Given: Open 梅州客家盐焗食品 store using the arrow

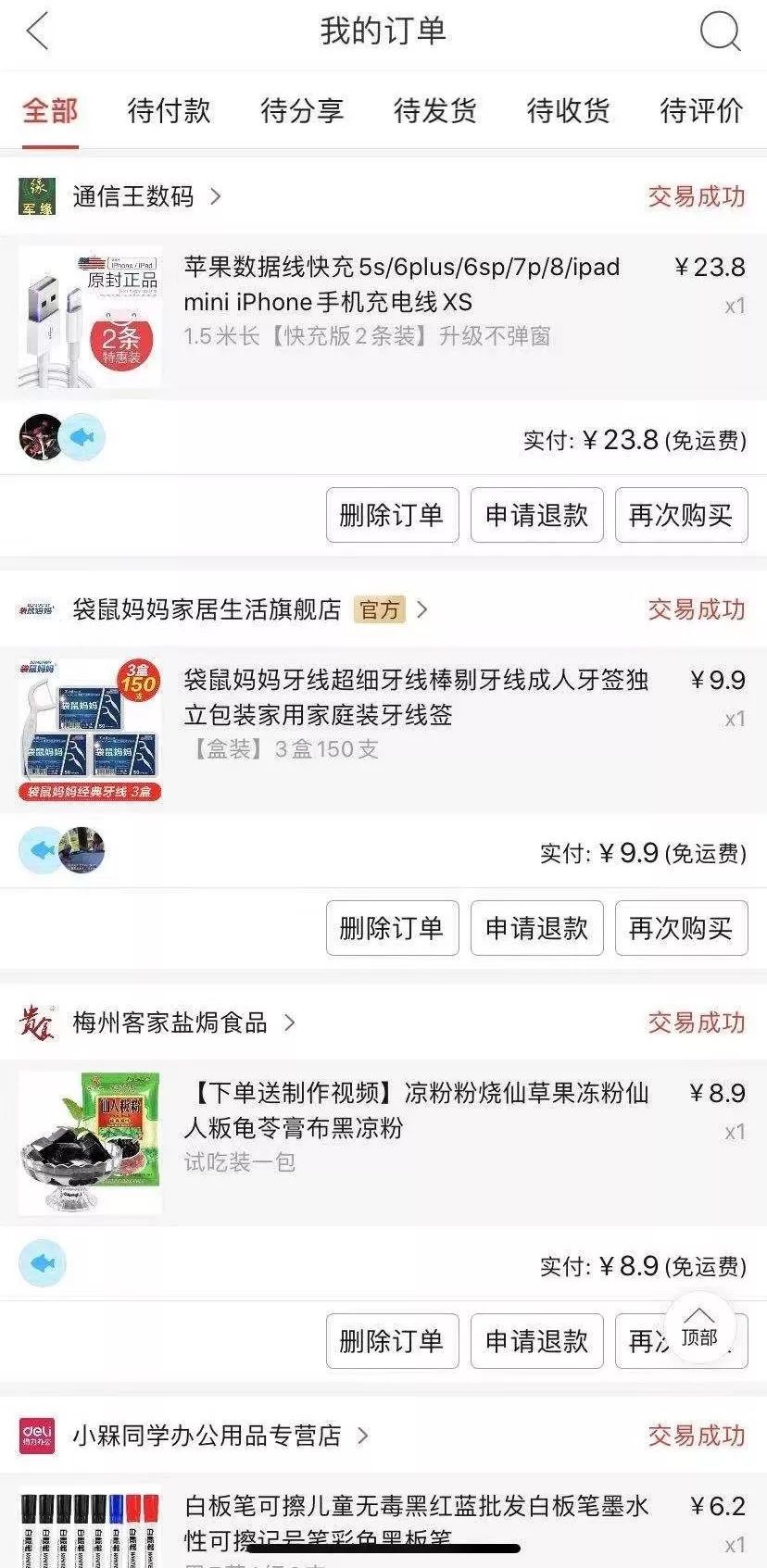Looking at the screenshot, I should (289, 1023).
